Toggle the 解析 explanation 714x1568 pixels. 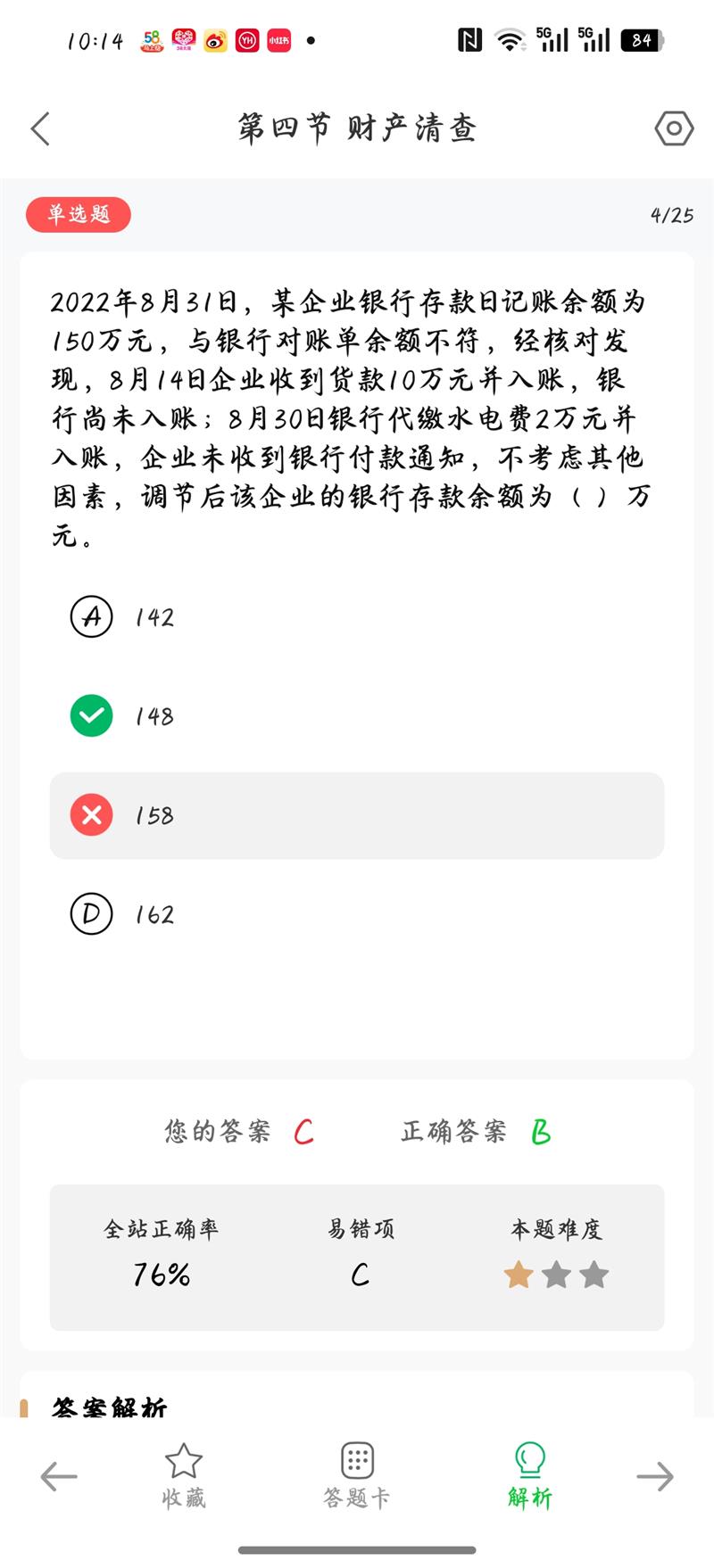pyautogui.click(x=530, y=1475)
